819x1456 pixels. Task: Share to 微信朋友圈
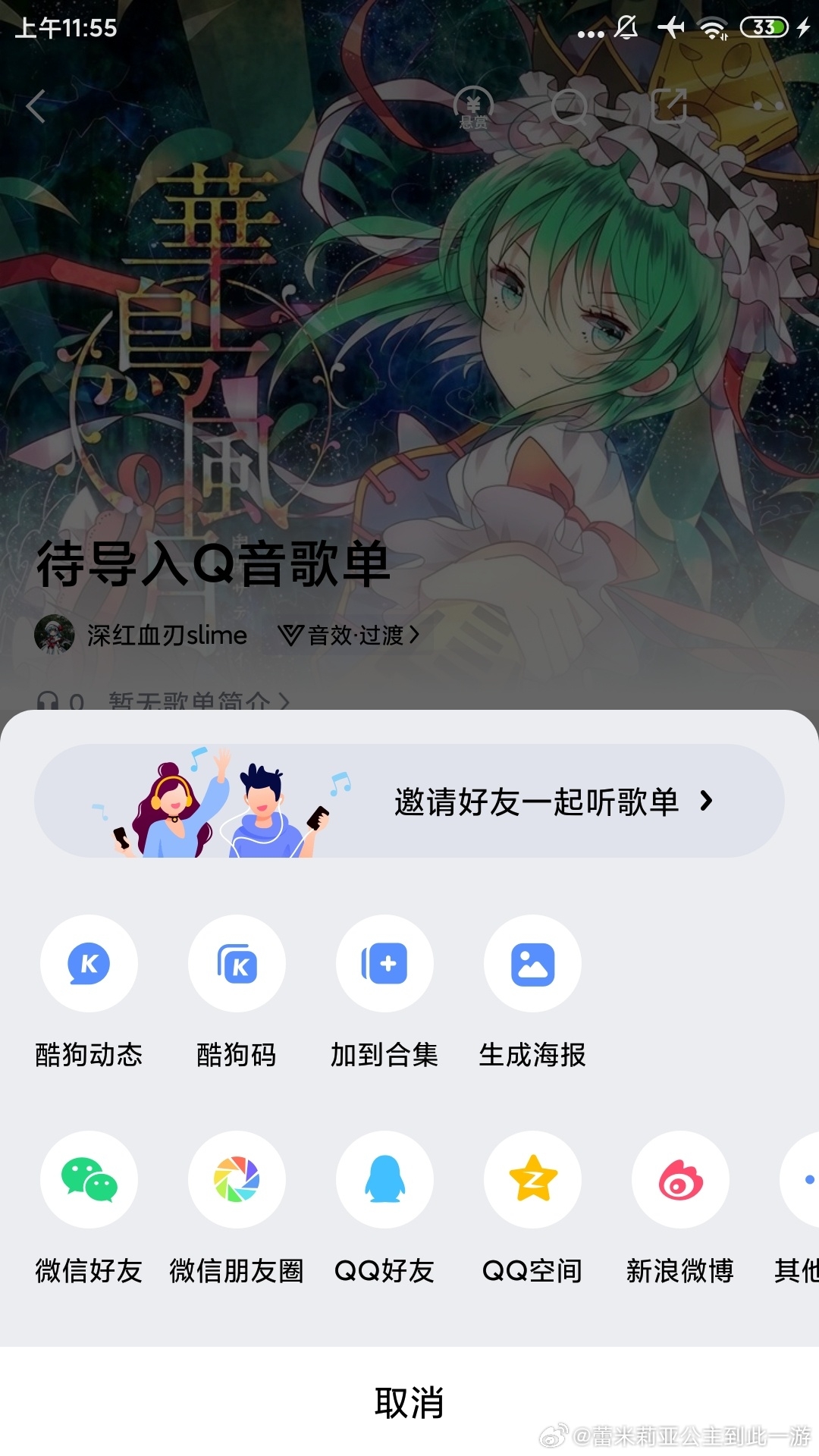click(237, 1180)
